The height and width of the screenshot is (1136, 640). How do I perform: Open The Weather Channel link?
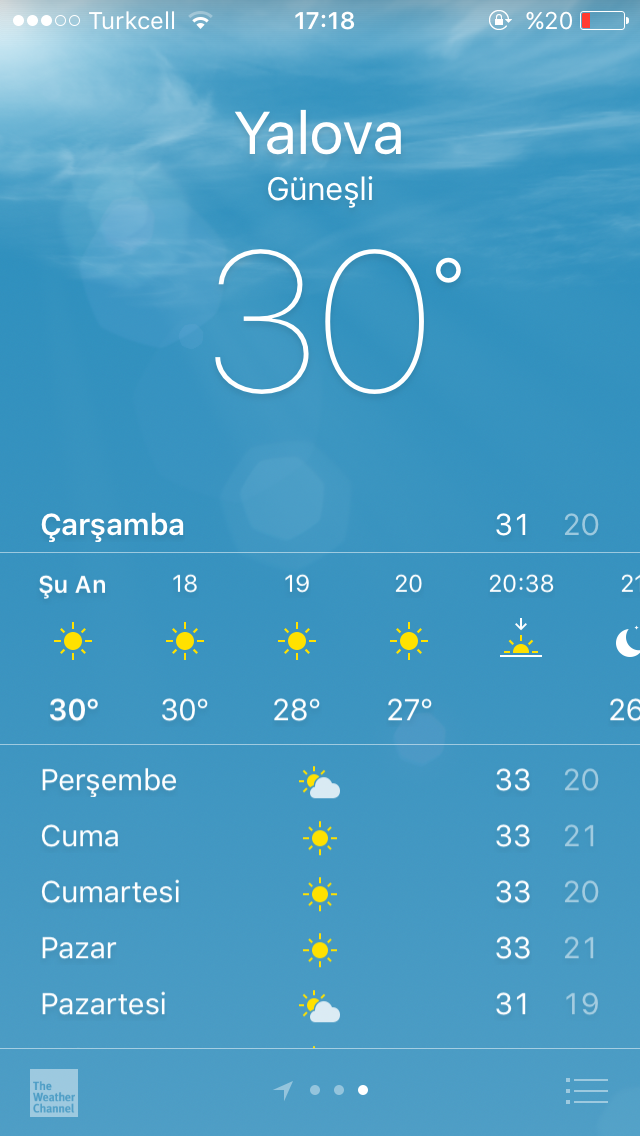click(x=54, y=1092)
